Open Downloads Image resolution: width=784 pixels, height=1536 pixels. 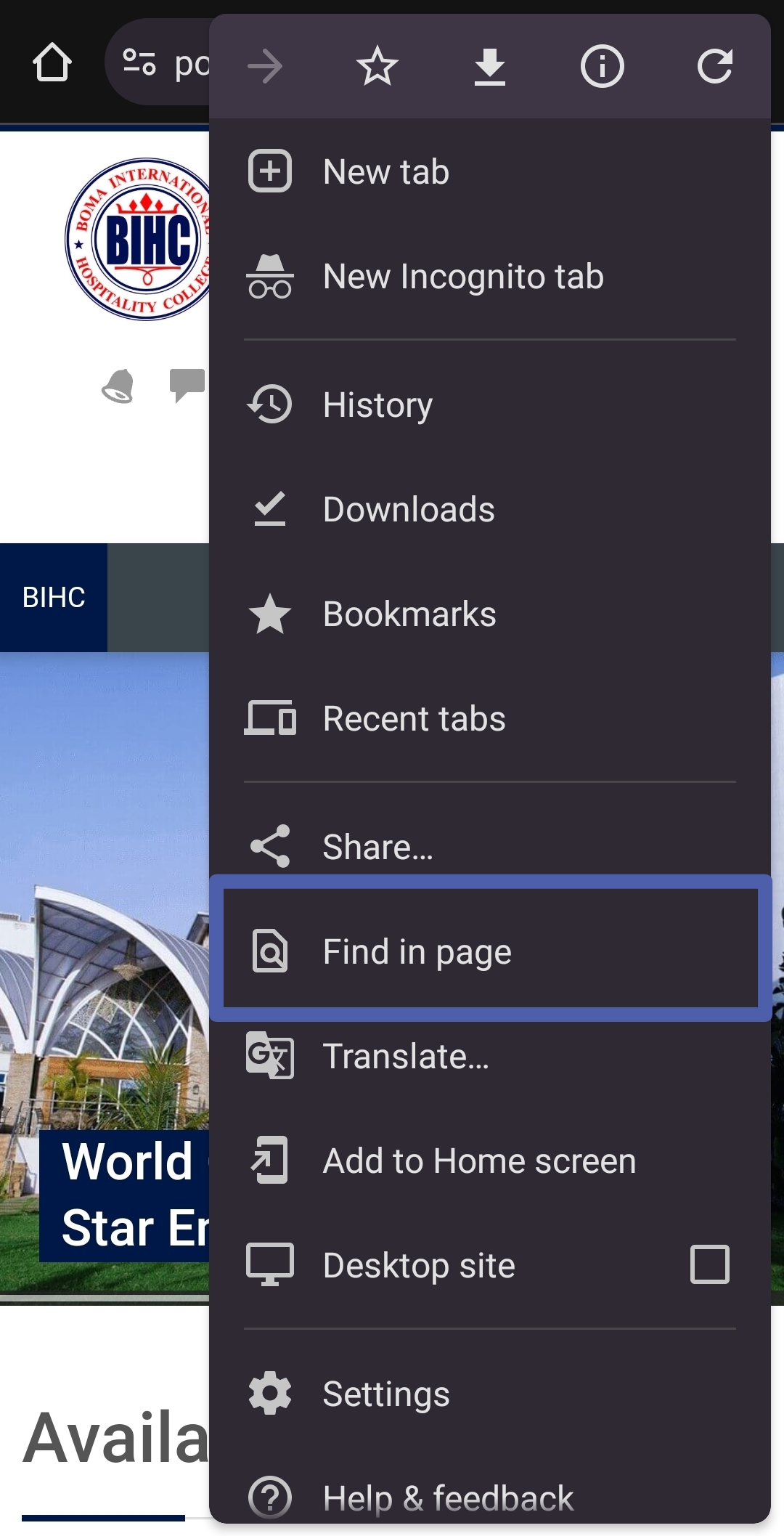pos(490,509)
